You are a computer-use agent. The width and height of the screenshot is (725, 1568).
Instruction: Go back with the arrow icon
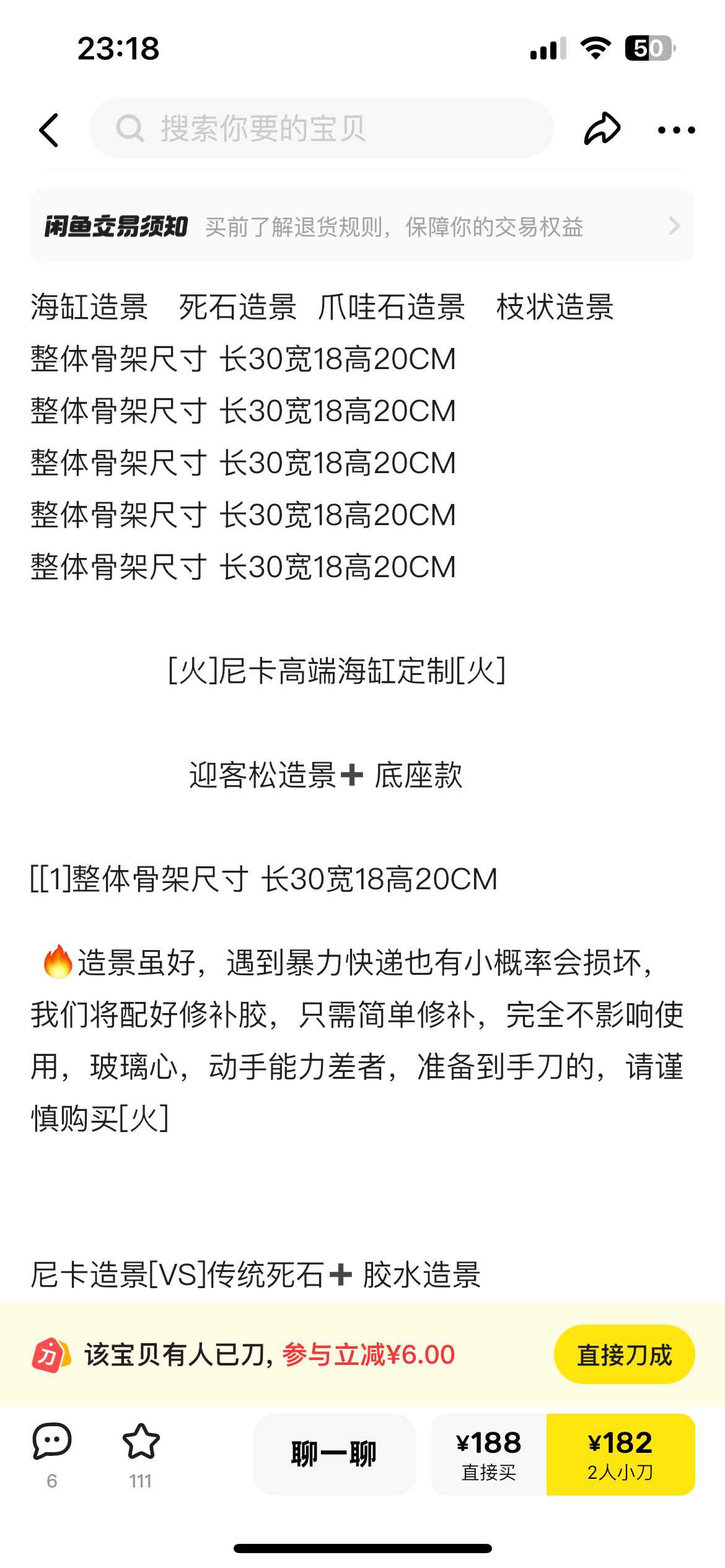pyautogui.click(x=49, y=130)
